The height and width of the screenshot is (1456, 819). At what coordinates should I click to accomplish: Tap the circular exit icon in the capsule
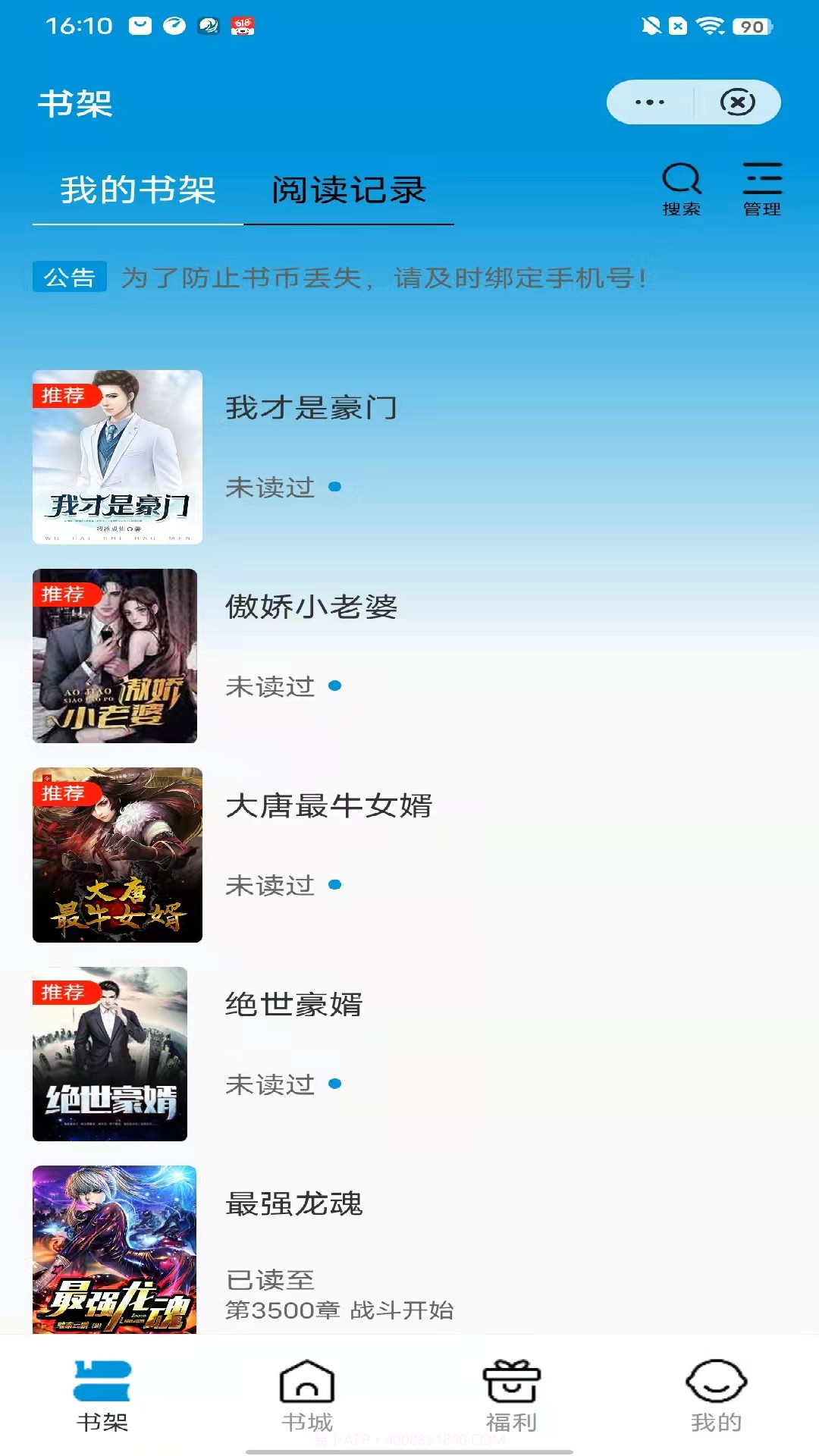pyautogui.click(x=736, y=101)
